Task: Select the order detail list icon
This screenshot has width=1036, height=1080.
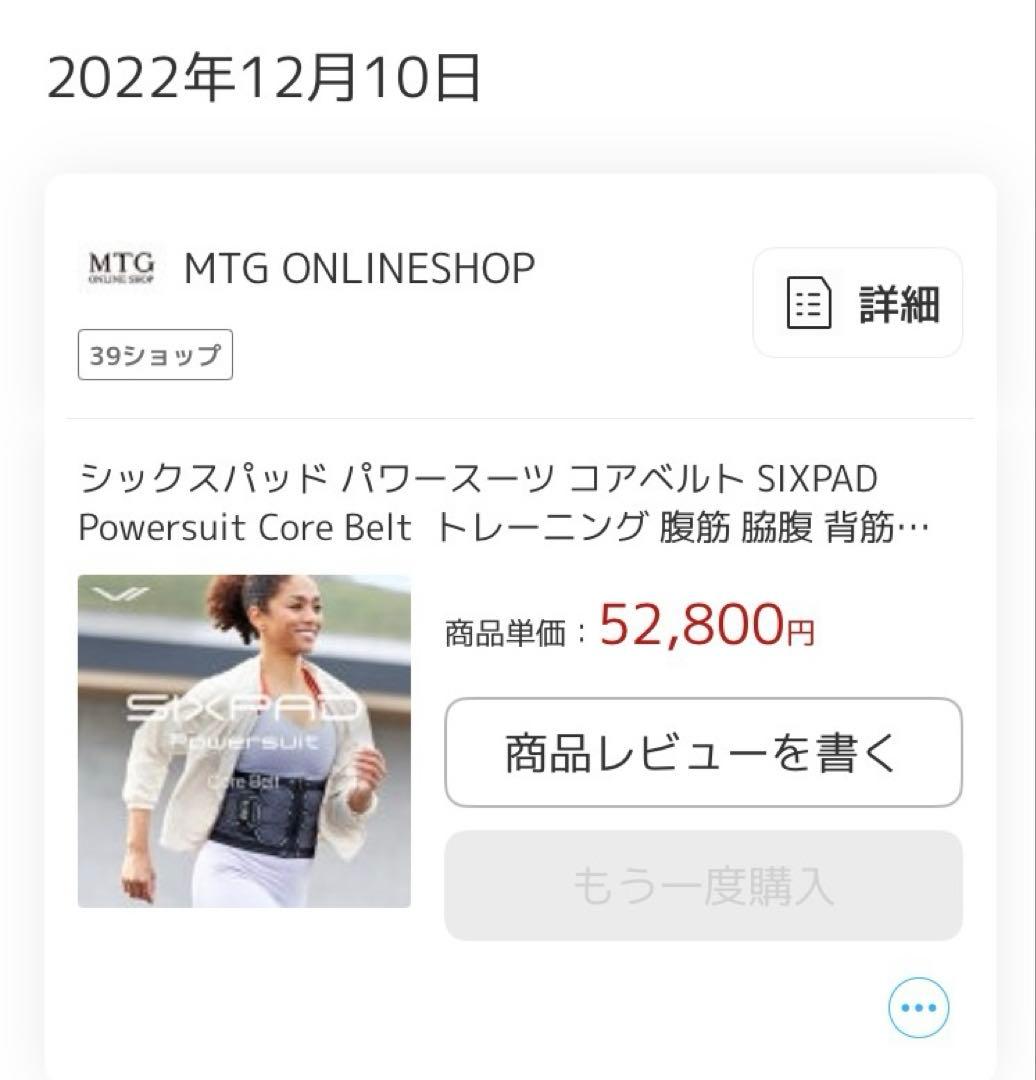Action: tap(812, 303)
